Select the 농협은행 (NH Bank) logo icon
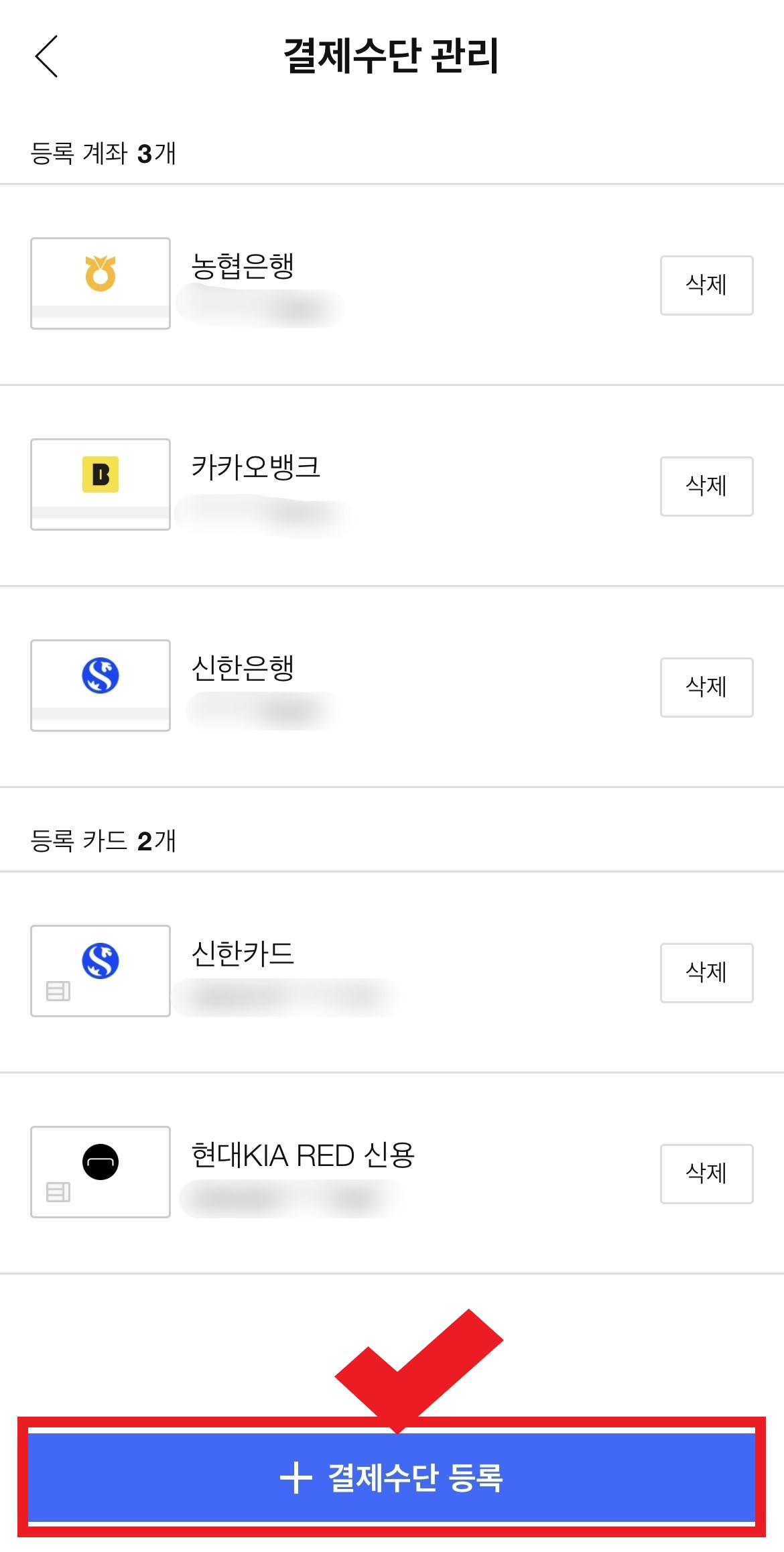The height and width of the screenshot is (1552, 784). (x=99, y=271)
